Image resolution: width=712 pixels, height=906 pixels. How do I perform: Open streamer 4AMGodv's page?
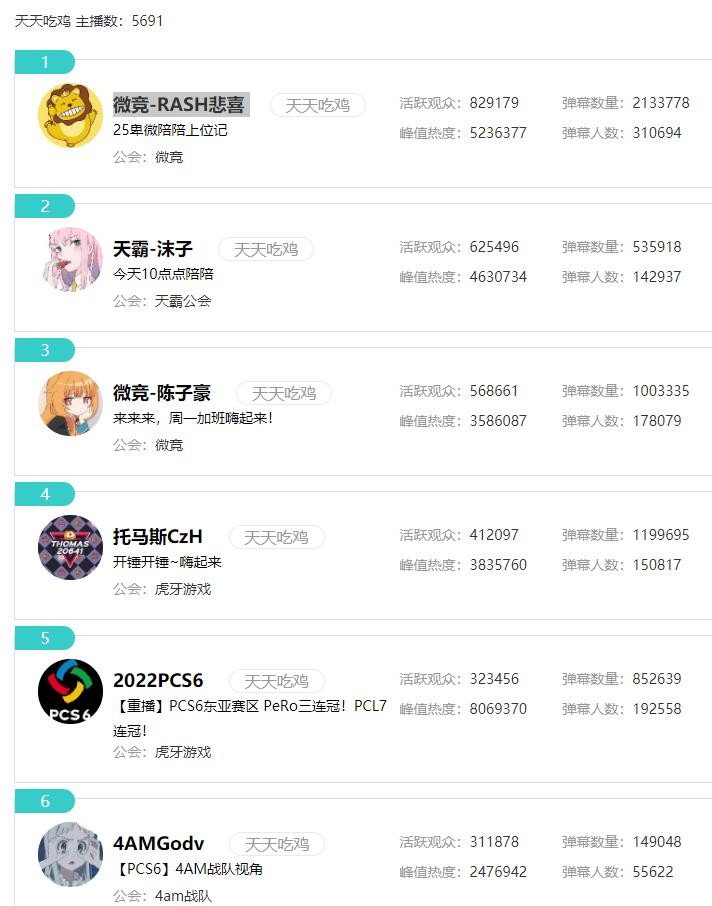pos(158,843)
